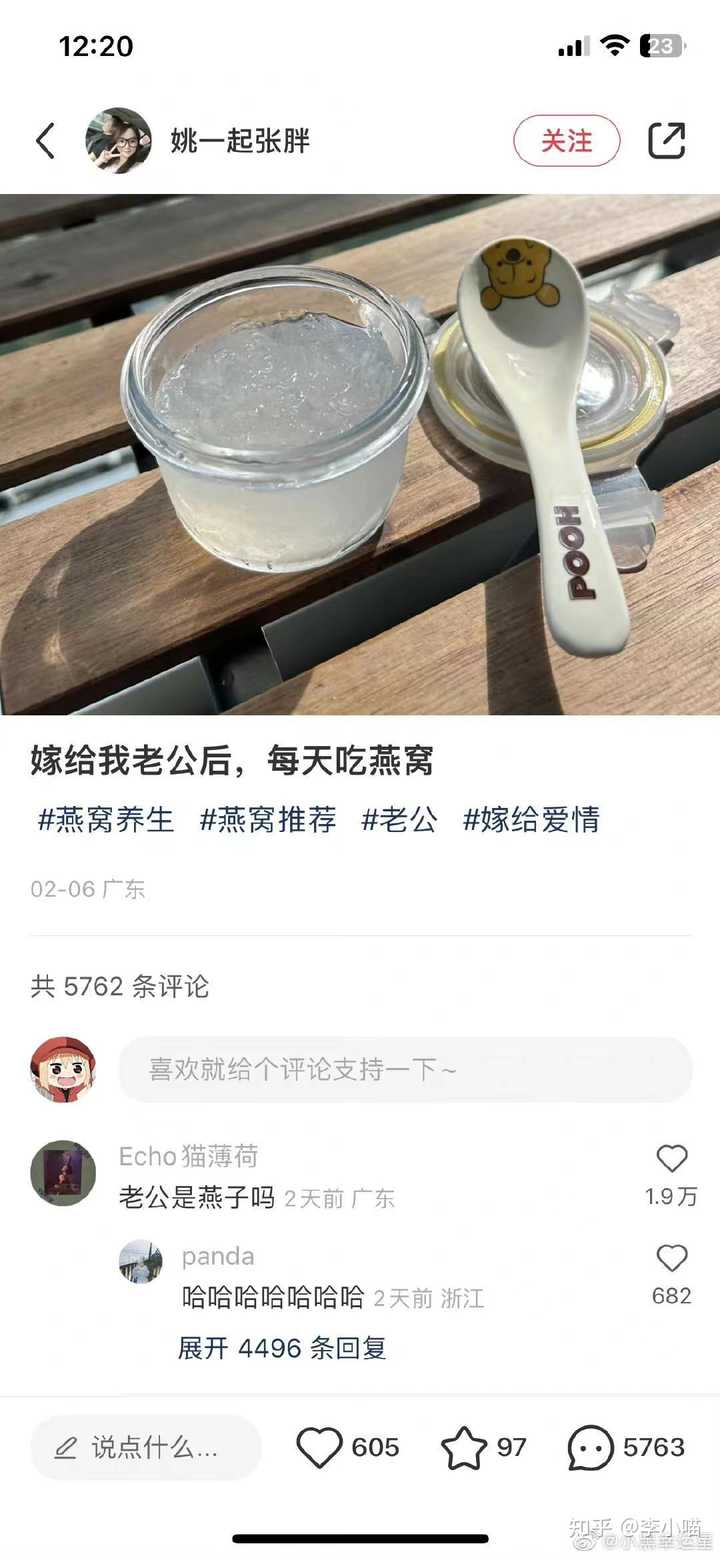Tap the 说点什么 input box
720x1558 pixels.
click(146, 1447)
